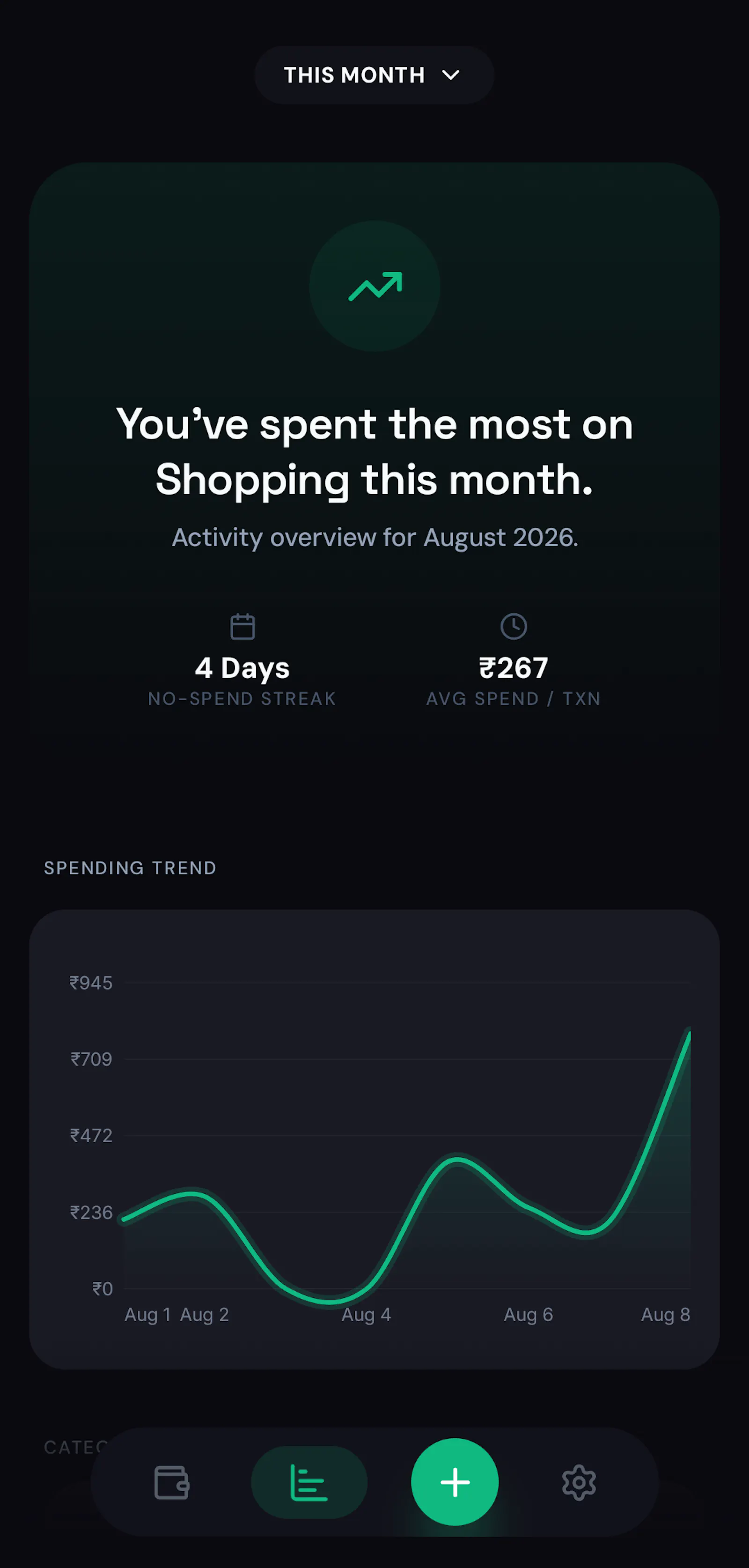Screen dimensions: 749x1568
Task: Open the wallet tab
Action: click(172, 1482)
